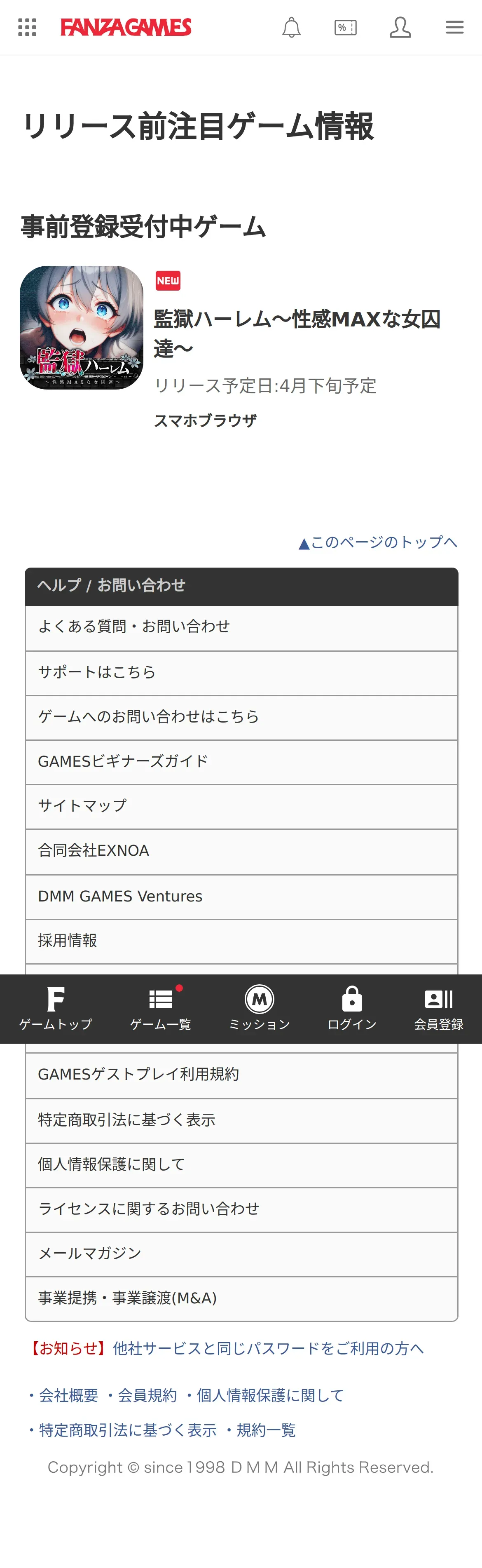Image resolution: width=482 pixels, height=1568 pixels.
Task: Open サイトマップ row
Action: [x=241, y=807]
